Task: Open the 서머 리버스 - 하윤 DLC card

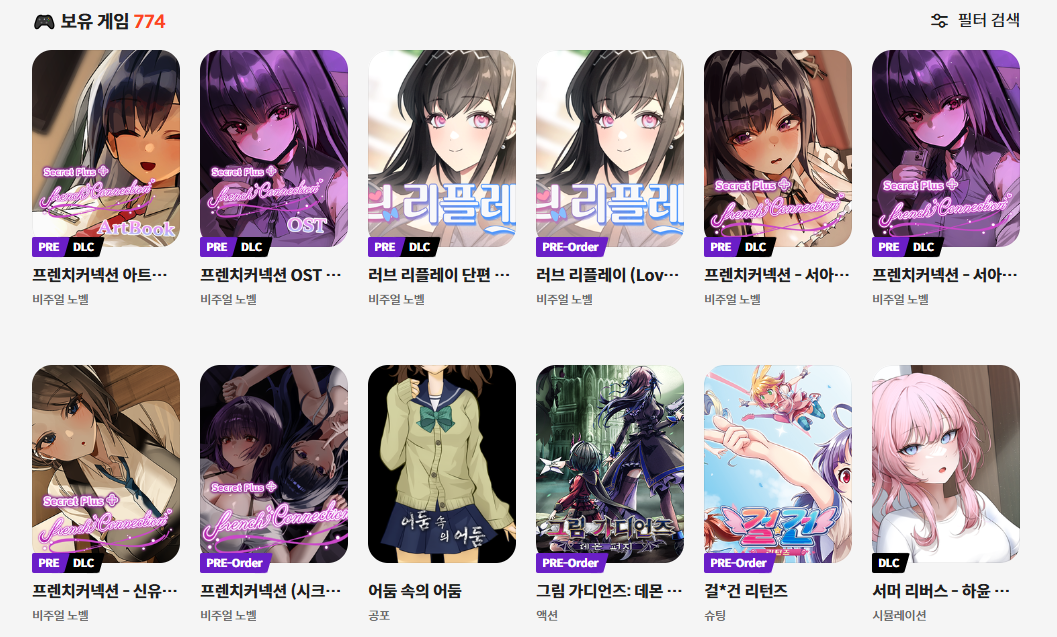Action: coord(946,464)
